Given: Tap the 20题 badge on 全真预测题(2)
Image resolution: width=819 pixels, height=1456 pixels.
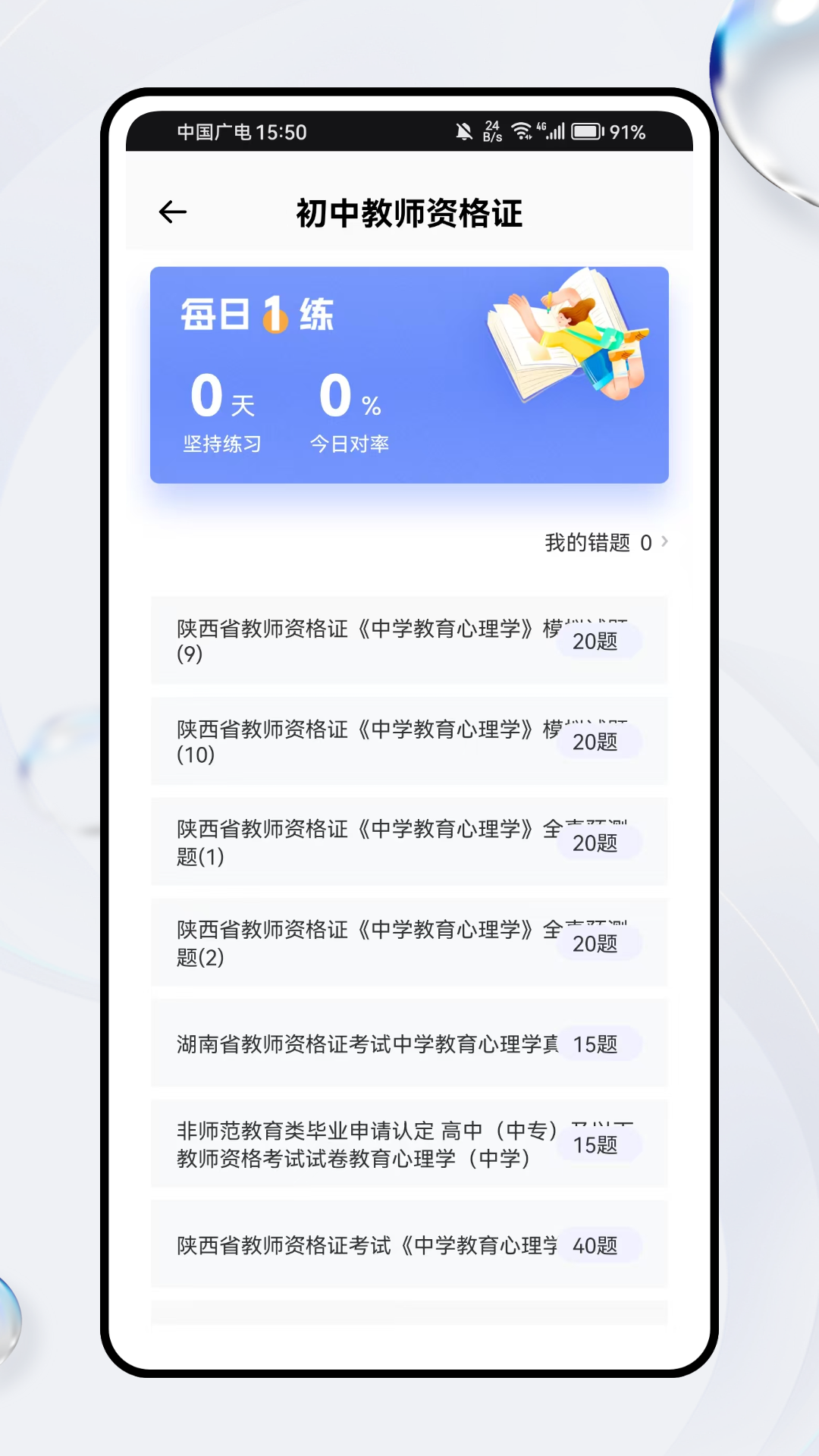Looking at the screenshot, I should [x=598, y=943].
